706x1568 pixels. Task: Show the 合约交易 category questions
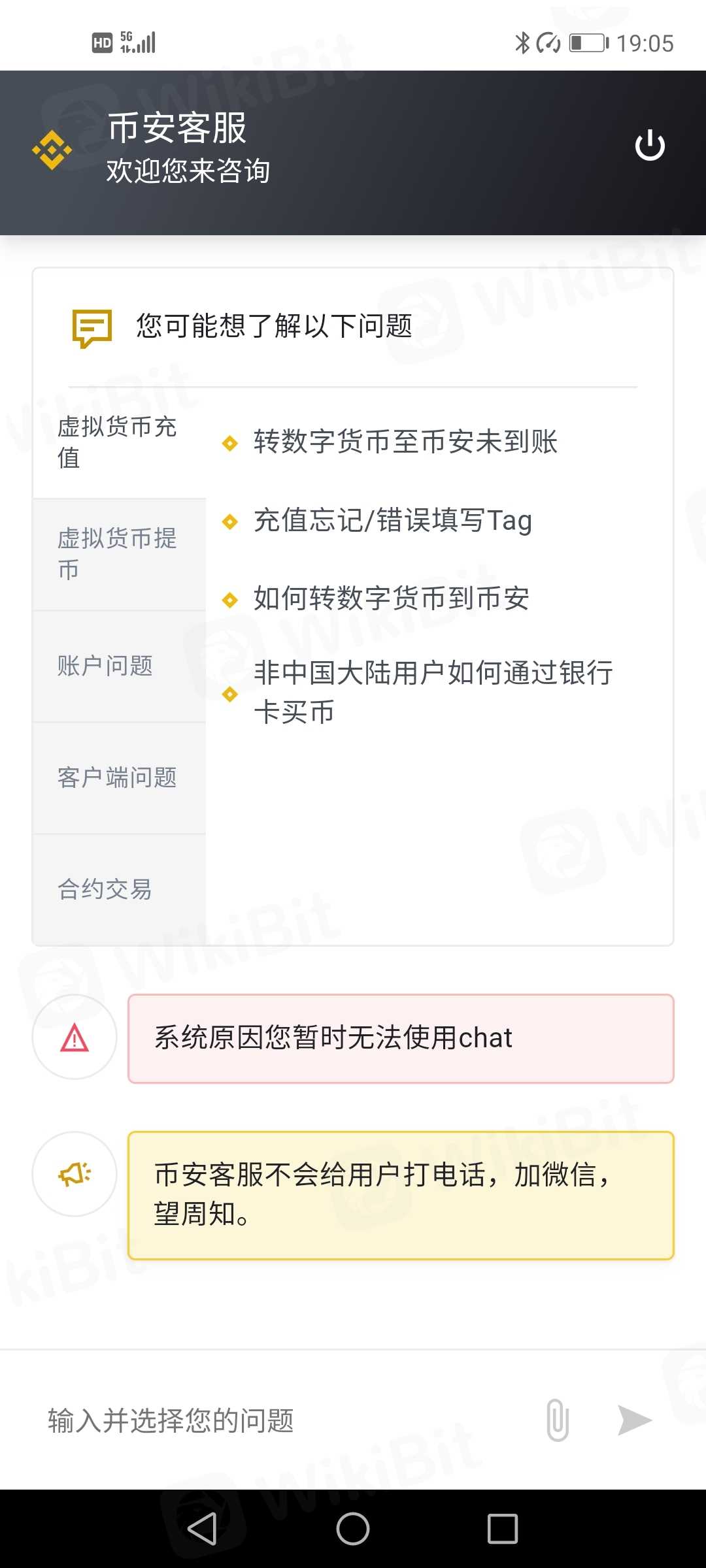point(118,889)
